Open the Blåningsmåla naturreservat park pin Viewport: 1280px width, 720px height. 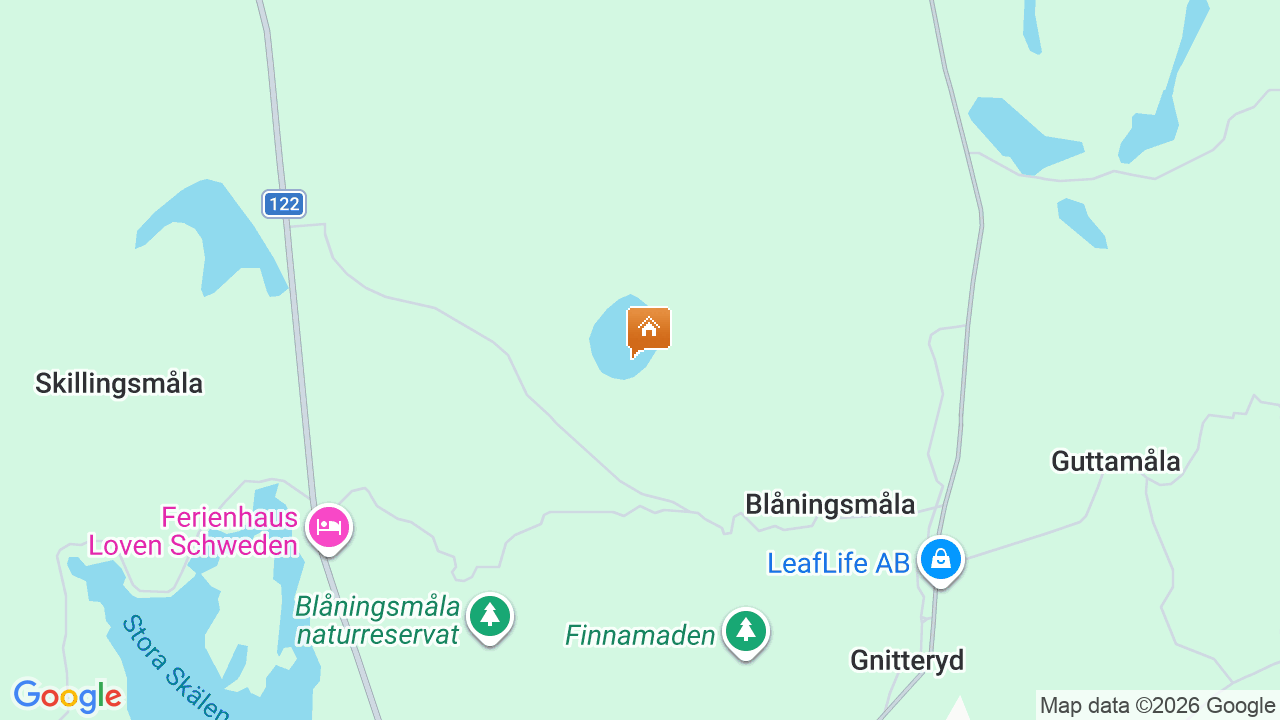pyautogui.click(x=489, y=615)
